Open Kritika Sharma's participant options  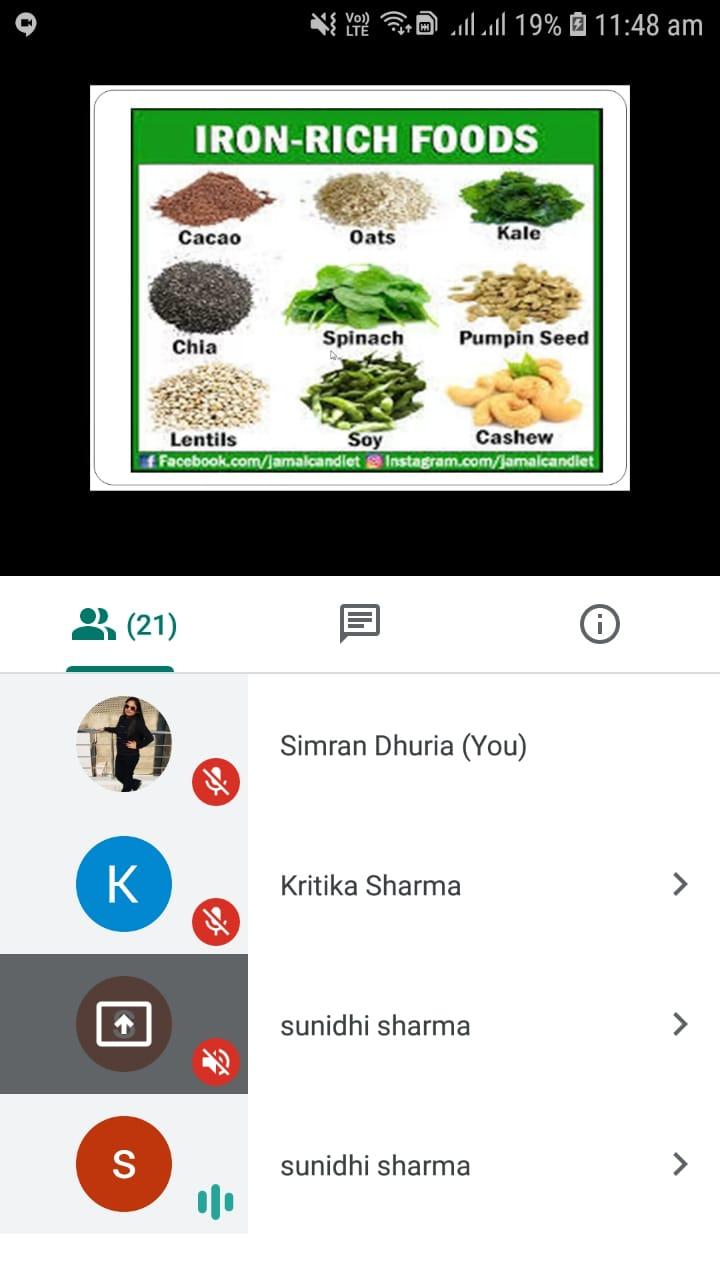(x=360, y=884)
